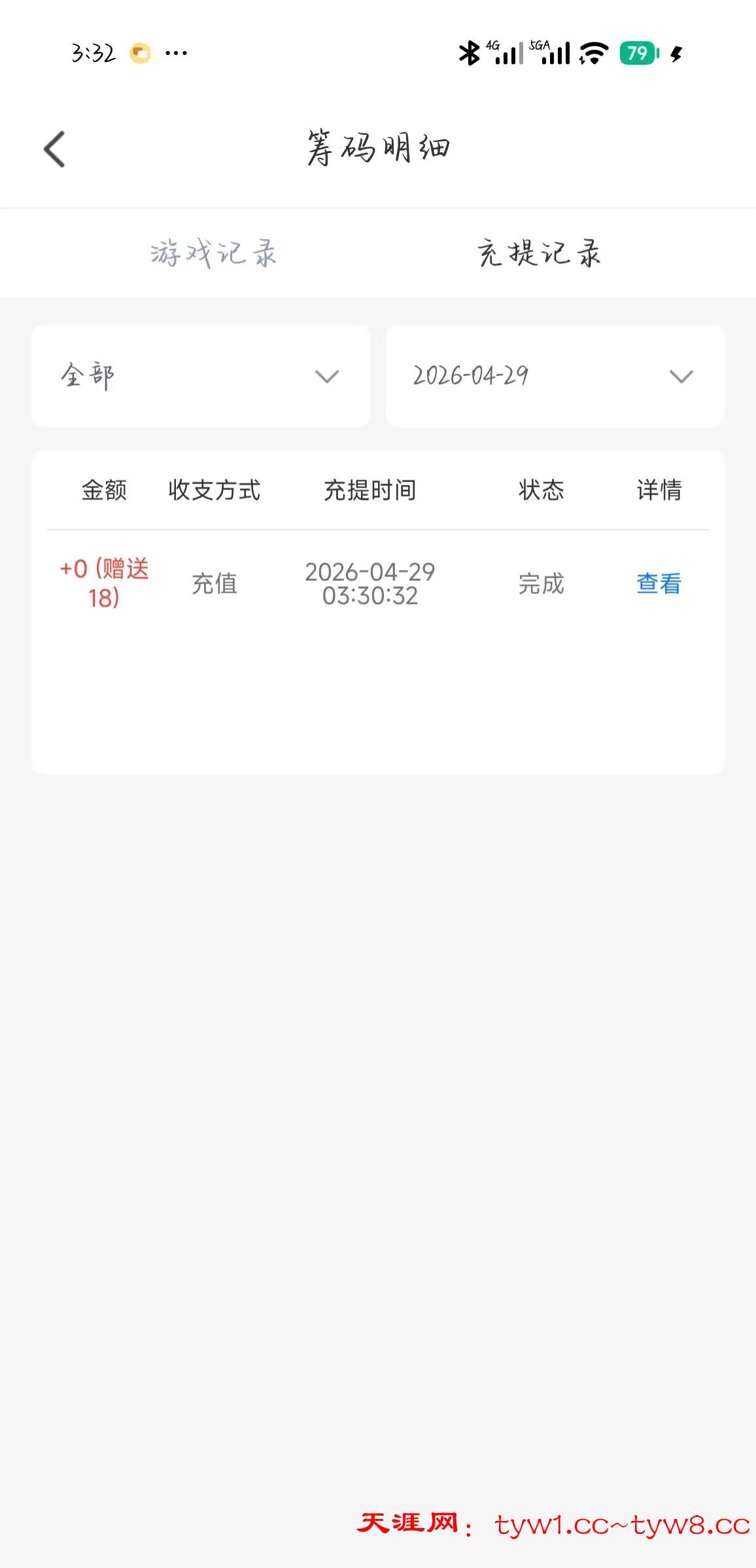
Task: Open the 2026-04-29 date picker
Action: tap(555, 376)
